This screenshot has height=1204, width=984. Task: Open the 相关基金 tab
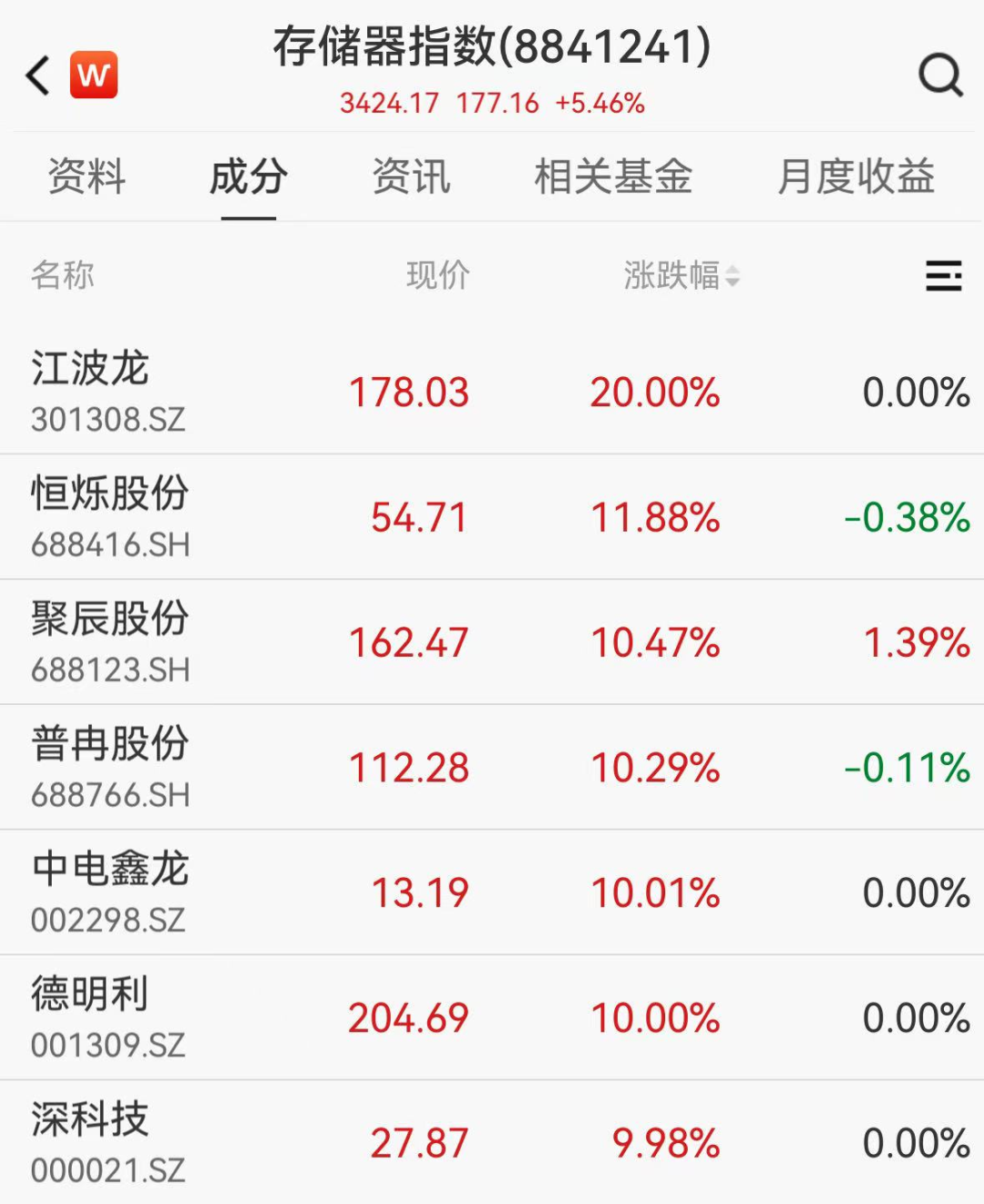pos(613,177)
